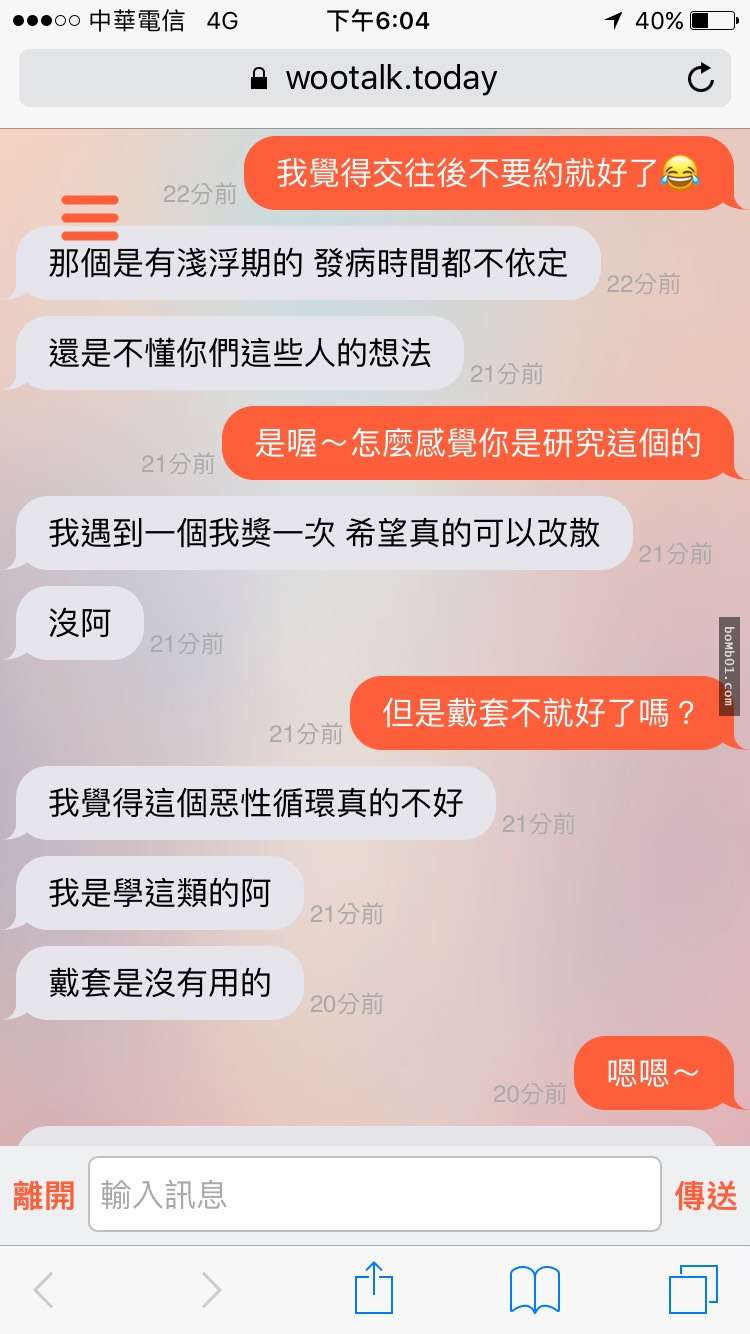Tap 離開 to leave the chat
The width and height of the screenshot is (750, 1334).
(44, 1195)
